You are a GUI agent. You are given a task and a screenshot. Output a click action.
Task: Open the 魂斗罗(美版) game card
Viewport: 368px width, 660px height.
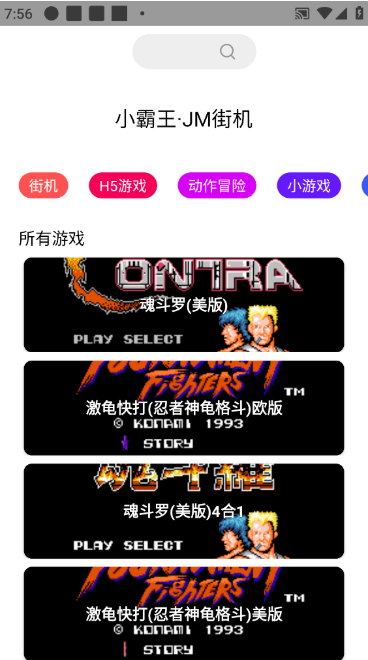point(184,305)
